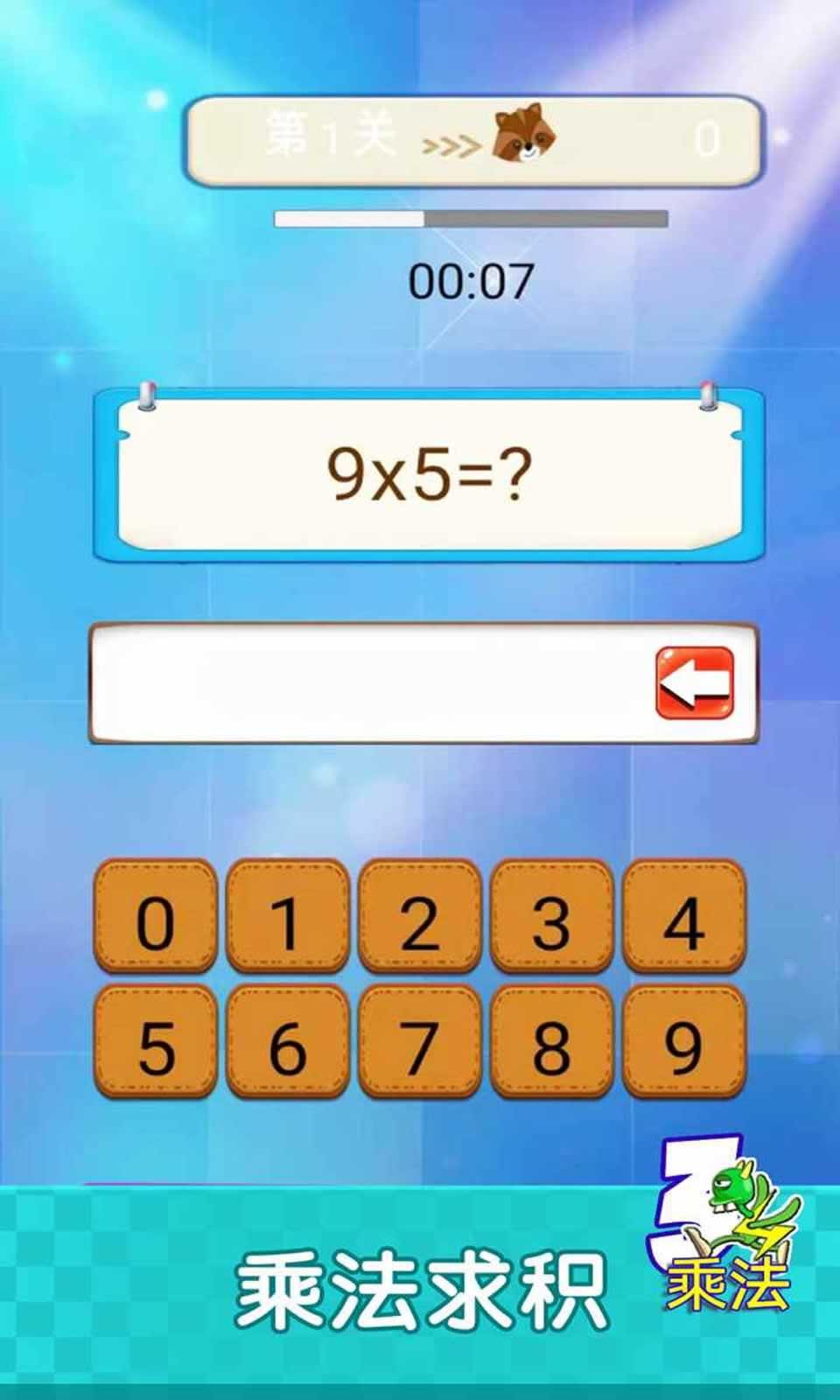This screenshot has width=840, height=1400.
Task: Tap the number 0 key
Action: click(156, 917)
